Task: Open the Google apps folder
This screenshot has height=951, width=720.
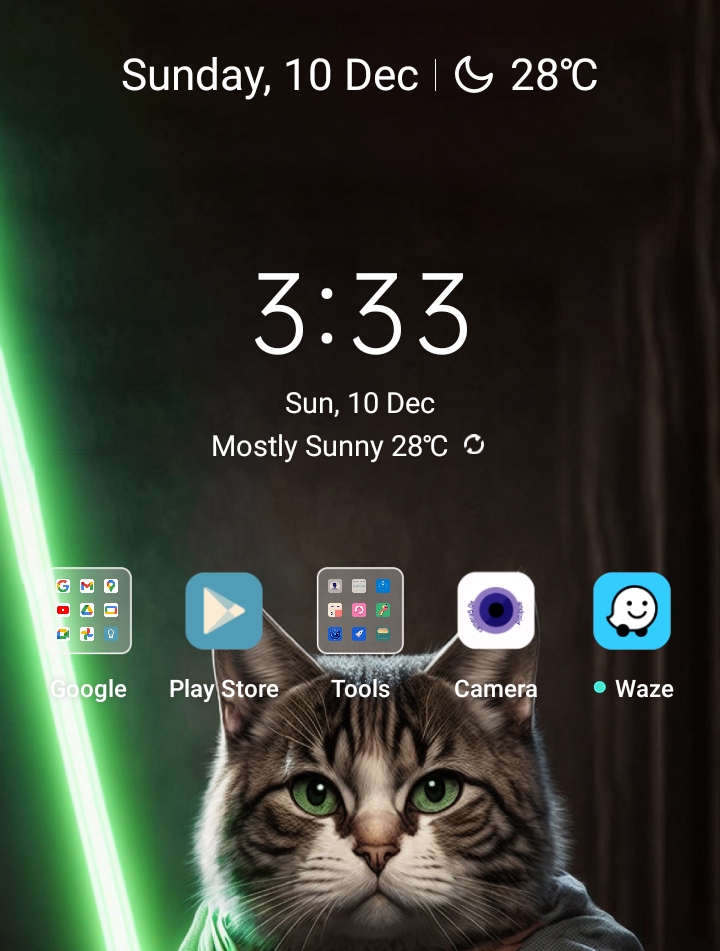Action: [x=88, y=611]
